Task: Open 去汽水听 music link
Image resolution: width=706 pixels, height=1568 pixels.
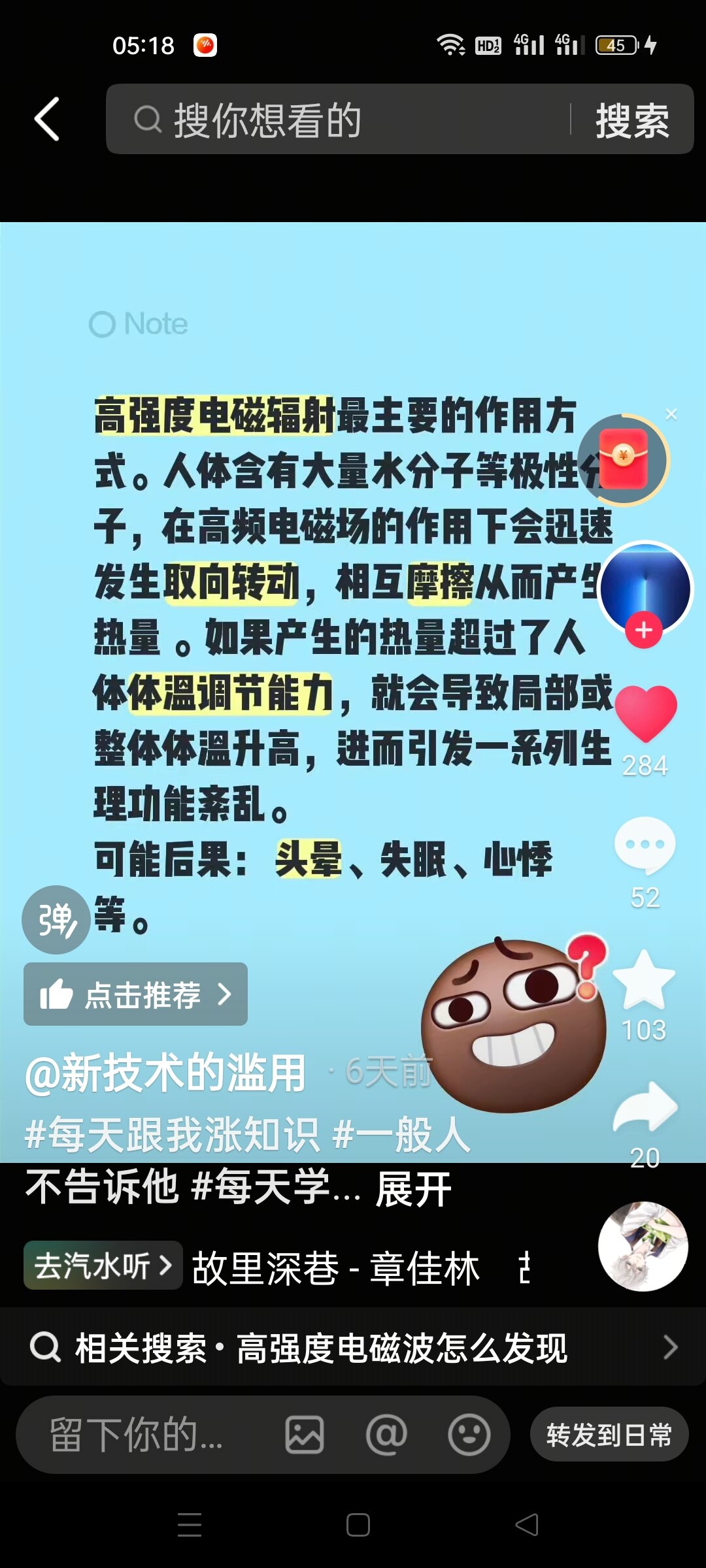Action: (x=103, y=1266)
